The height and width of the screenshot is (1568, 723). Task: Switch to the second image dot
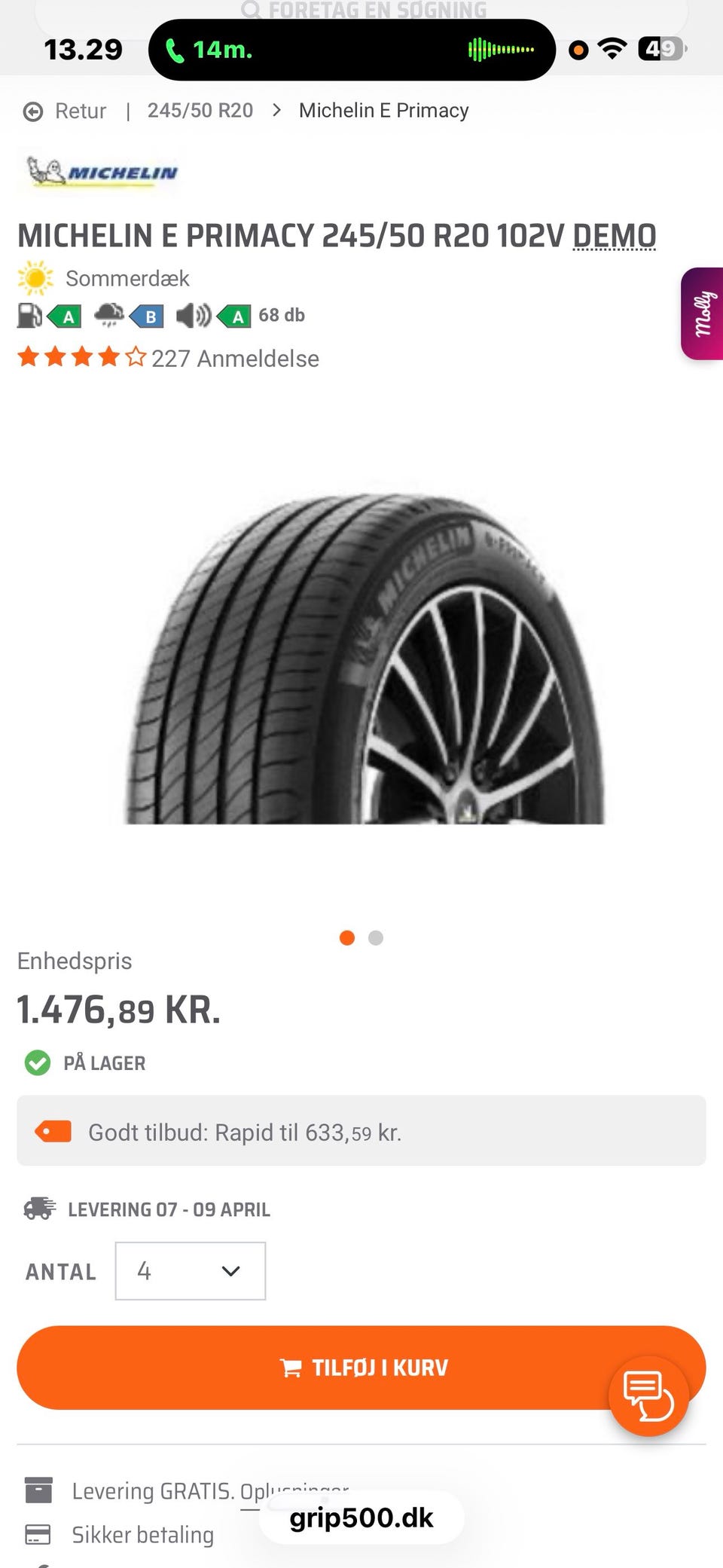[x=376, y=938]
